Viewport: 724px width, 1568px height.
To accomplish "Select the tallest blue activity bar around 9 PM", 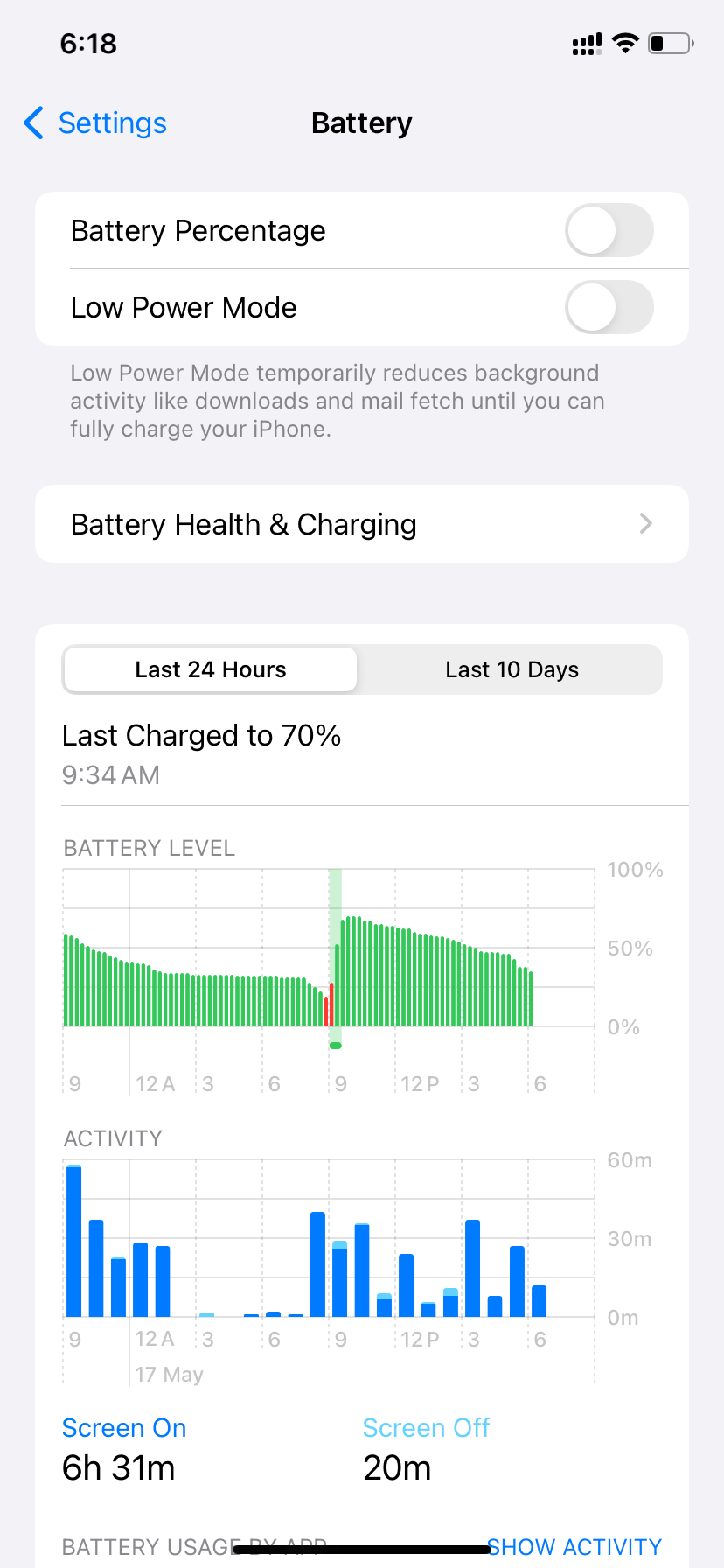I will click(x=73, y=1238).
